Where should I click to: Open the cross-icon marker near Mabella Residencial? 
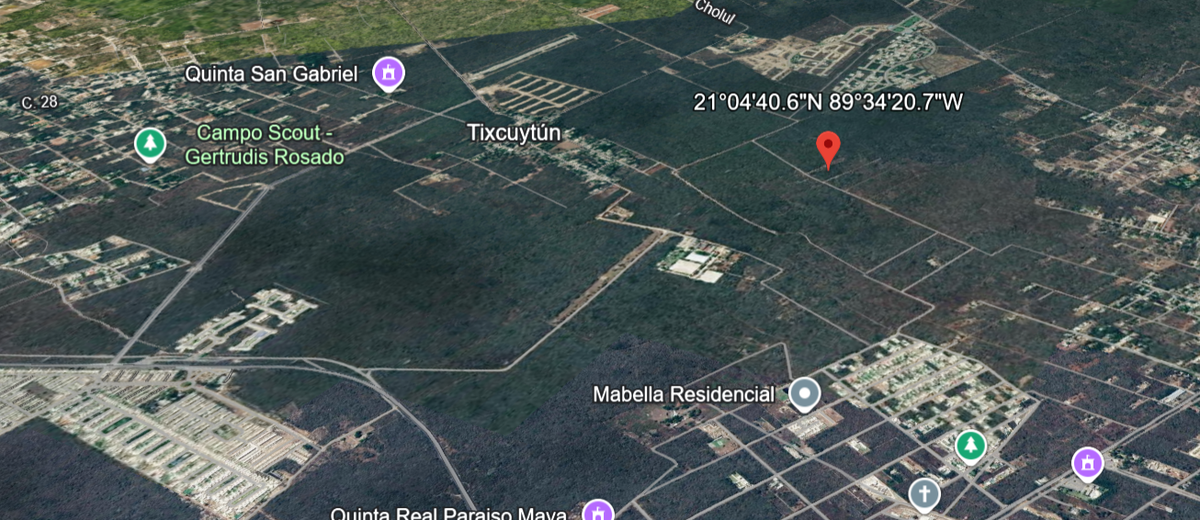click(925, 494)
